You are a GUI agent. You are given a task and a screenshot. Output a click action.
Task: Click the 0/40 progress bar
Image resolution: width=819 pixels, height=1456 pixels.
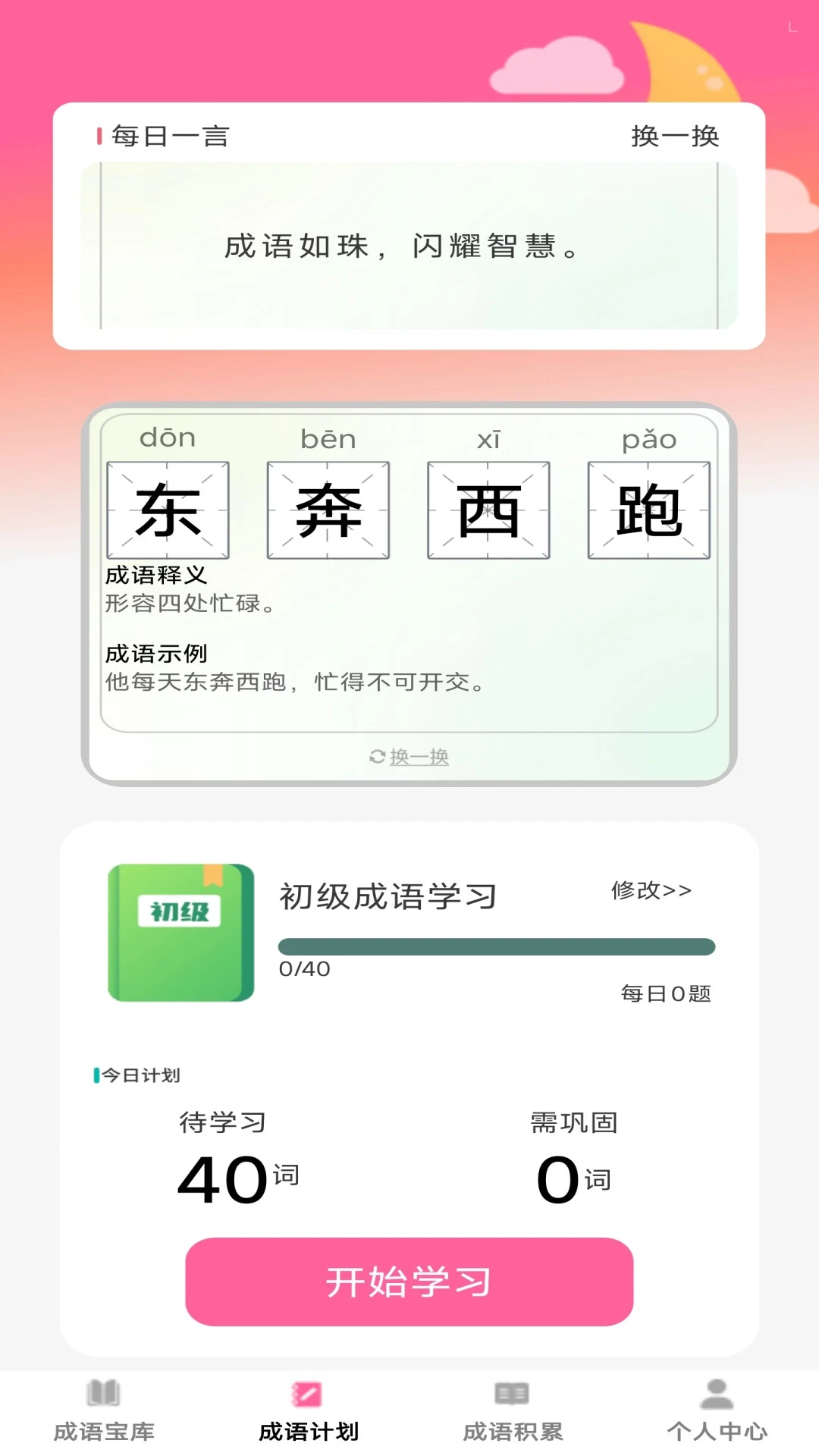click(497, 946)
